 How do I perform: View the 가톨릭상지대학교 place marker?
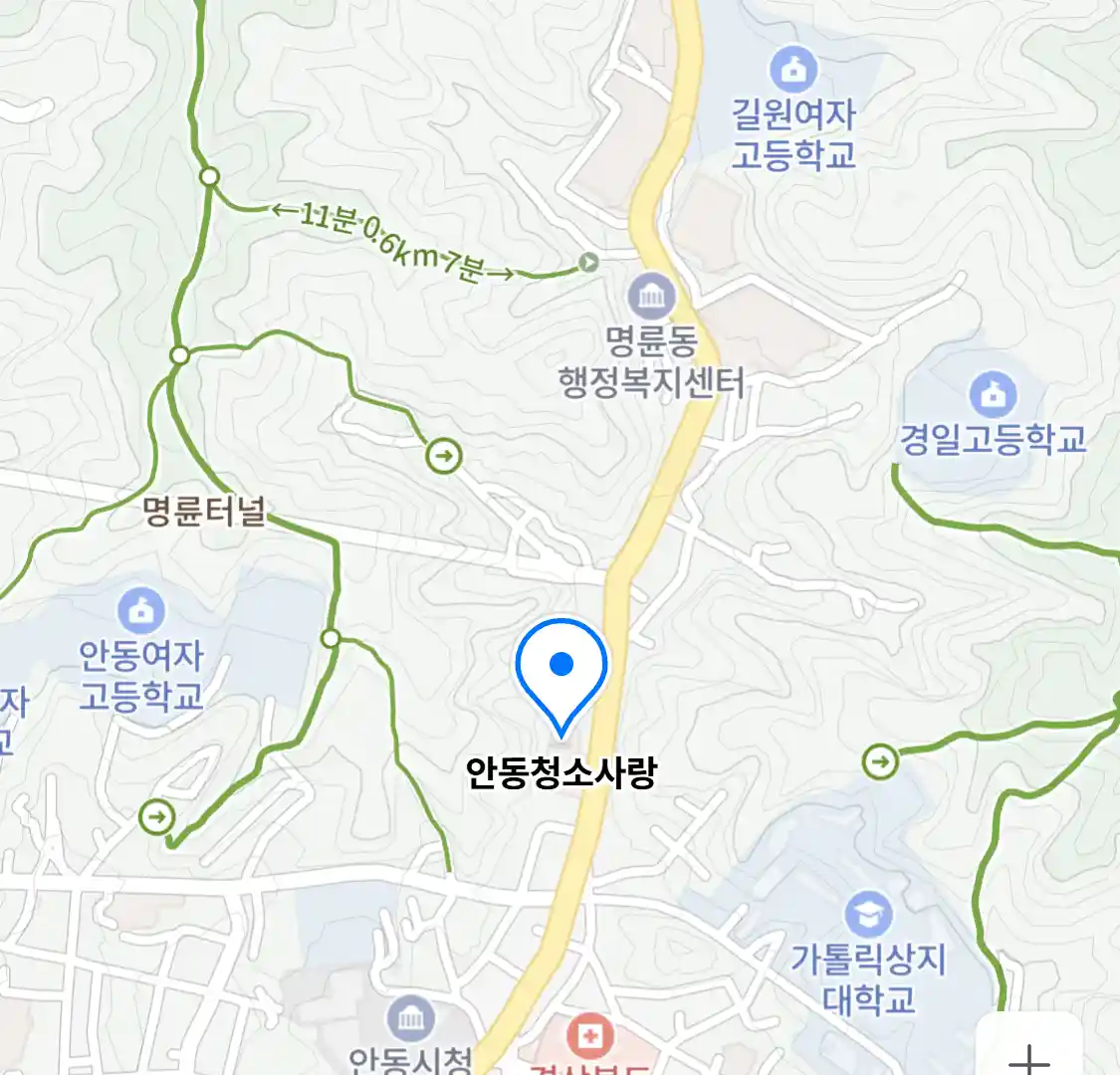pyautogui.click(x=869, y=916)
